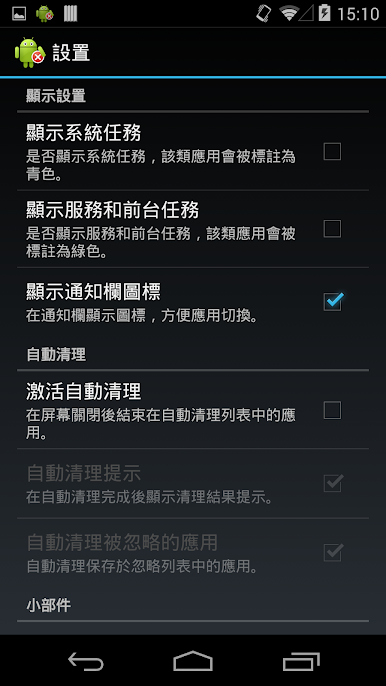Enable the 顯示系統任務 checkbox
The height and width of the screenshot is (686, 386).
click(x=332, y=152)
